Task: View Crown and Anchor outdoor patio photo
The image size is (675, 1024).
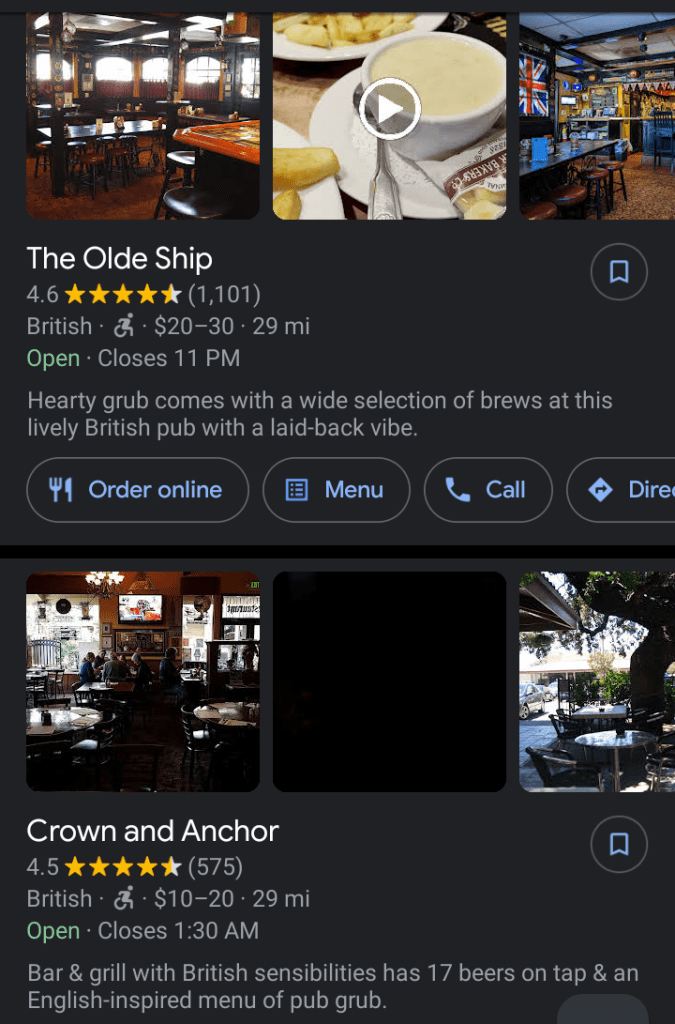Action: tap(596, 681)
